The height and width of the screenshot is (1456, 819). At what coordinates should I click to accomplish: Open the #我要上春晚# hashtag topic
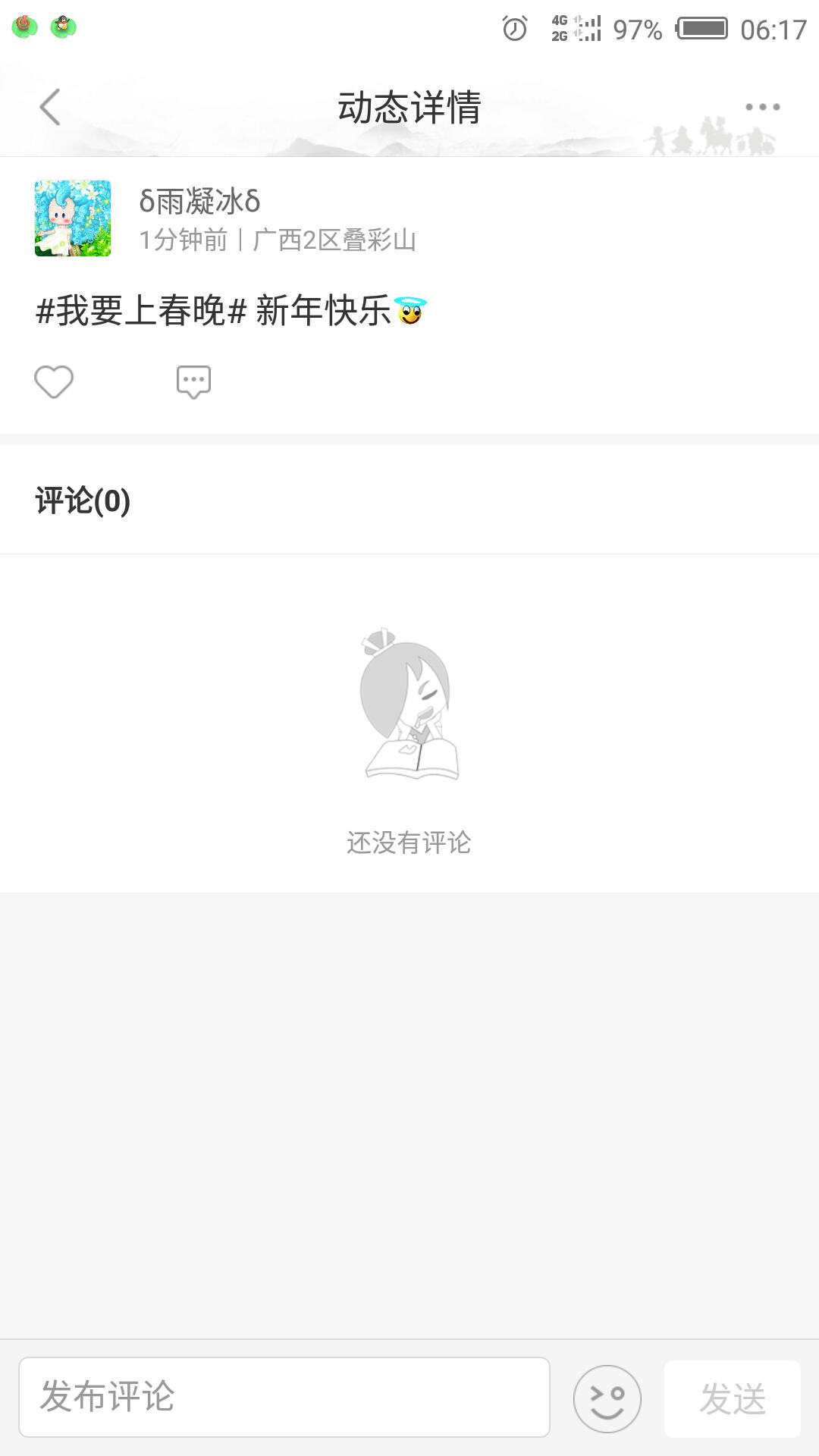142,311
